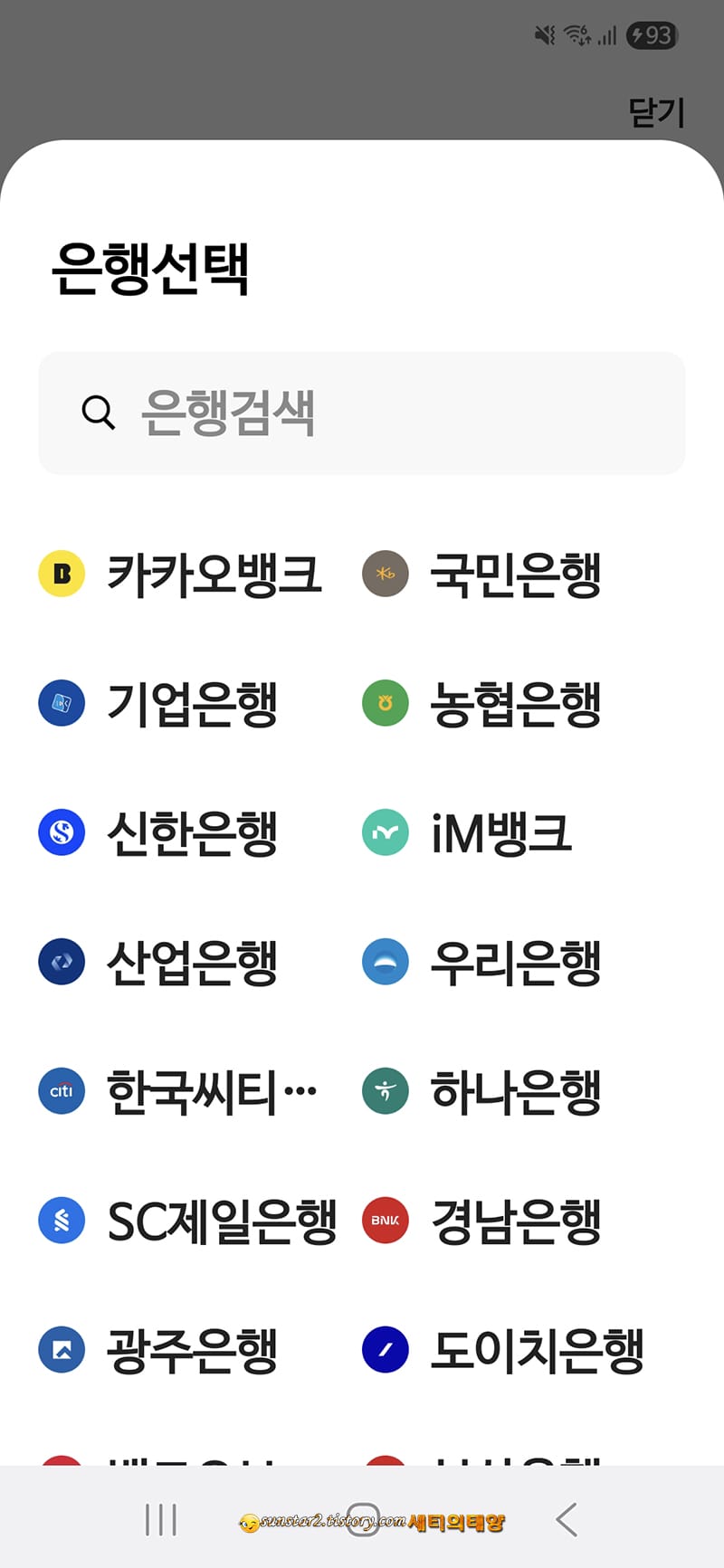
Task: Select the Woori Bank blue logo icon
Action: [386, 962]
